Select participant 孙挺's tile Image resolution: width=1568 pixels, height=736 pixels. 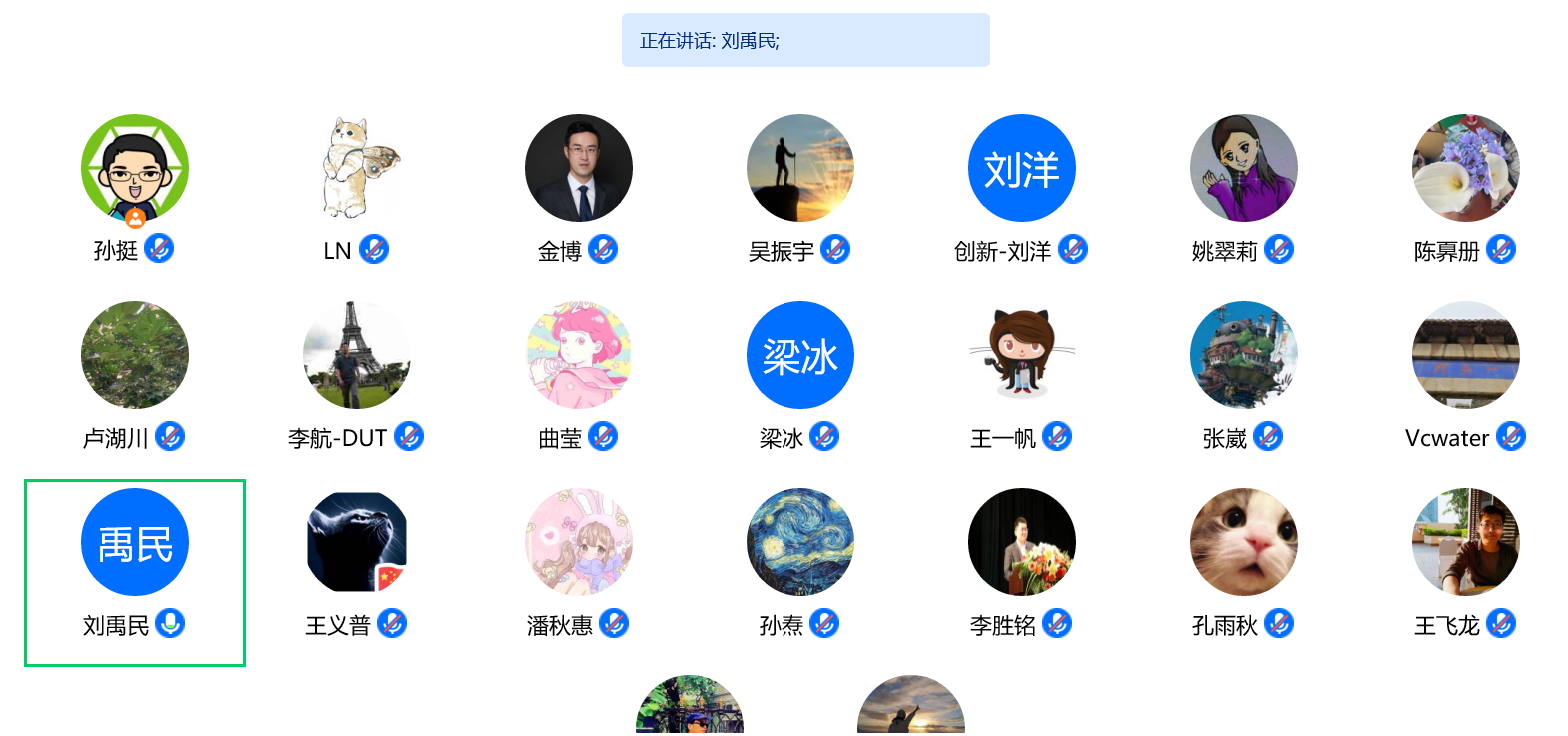pos(135,168)
